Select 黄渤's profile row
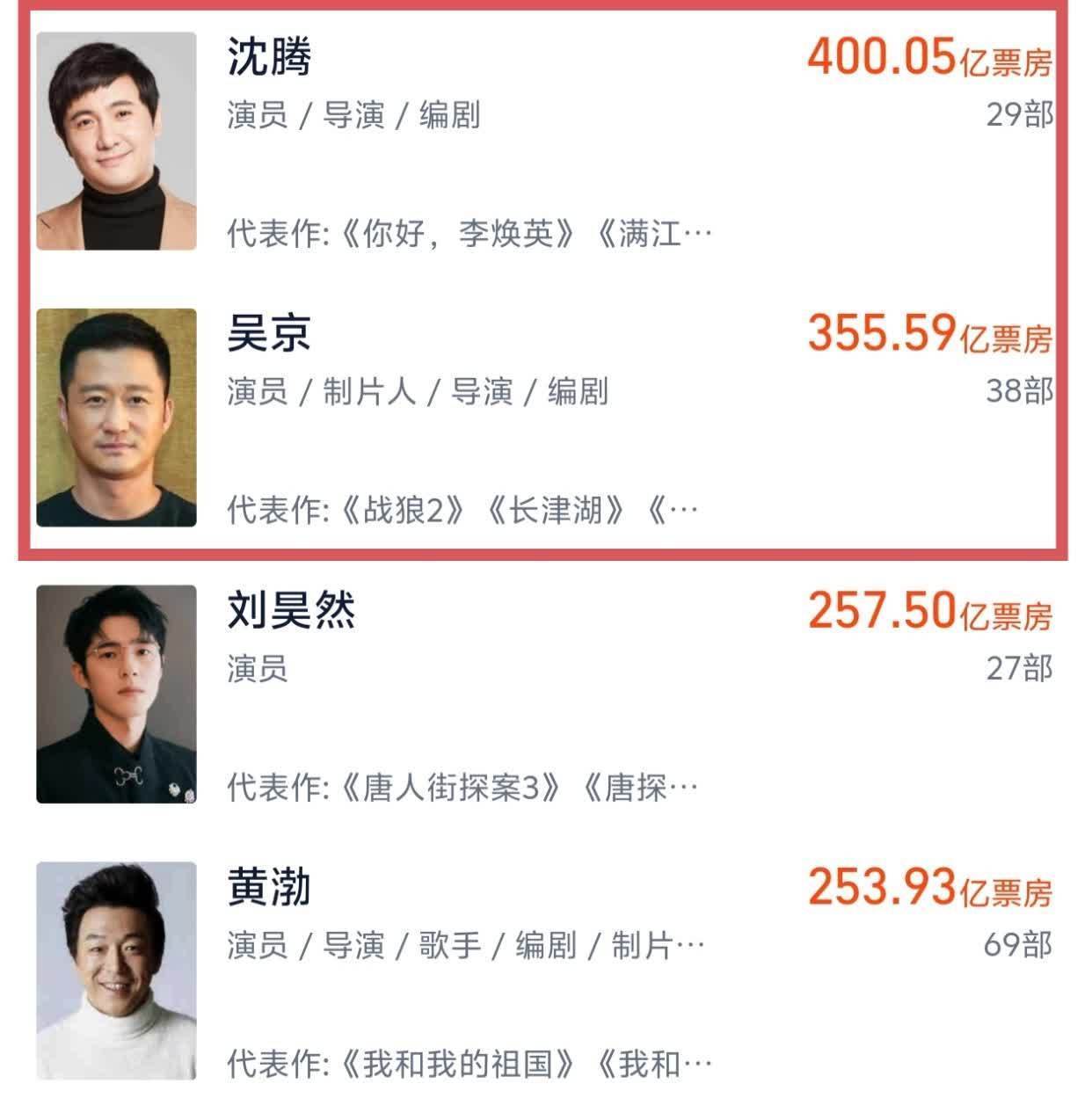Screen dimensions: 1092x1120 tap(545, 971)
